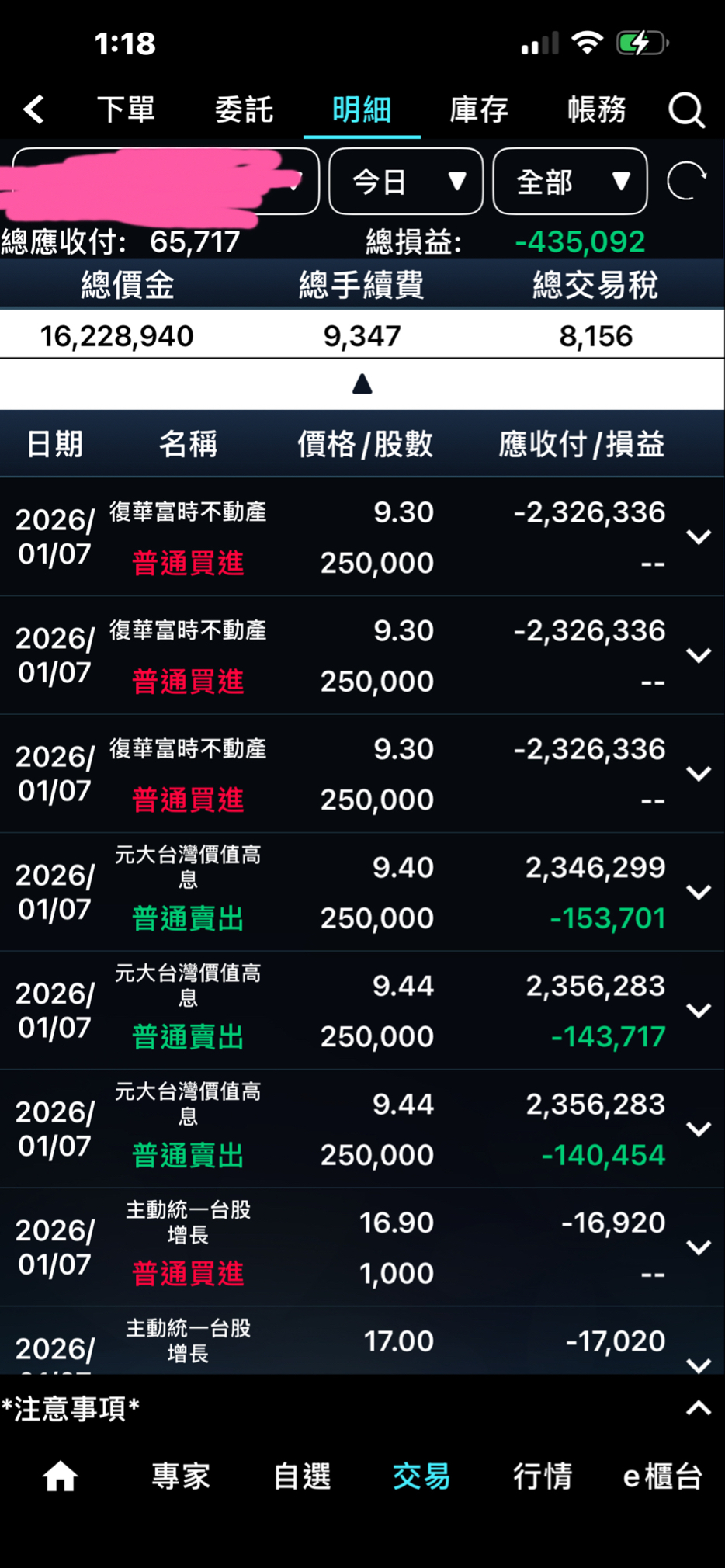Open the redacted account selector dropdown
The width and height of the screenshot is (725, 1568).
[x=165, y=182]
